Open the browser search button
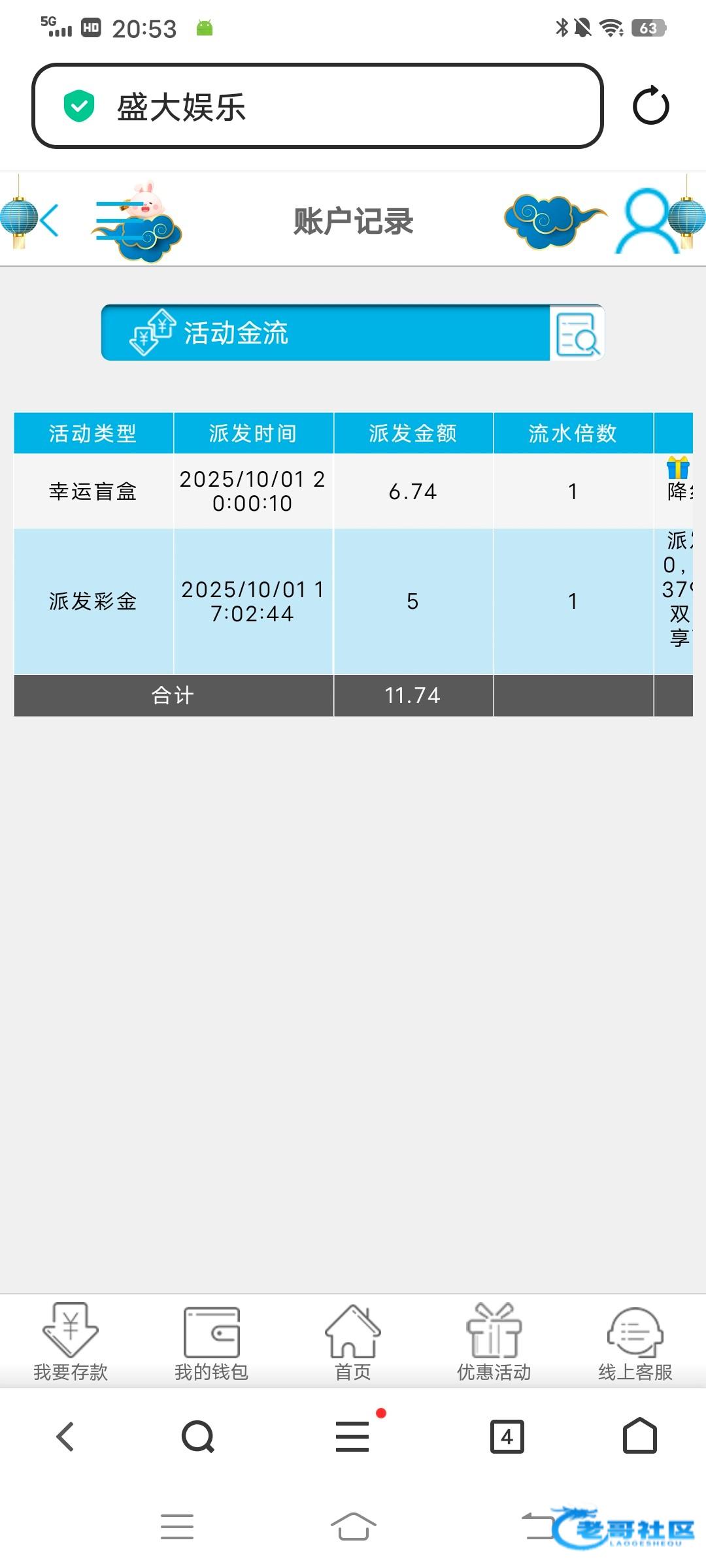706x1568 pixels. pos(197,1437)
